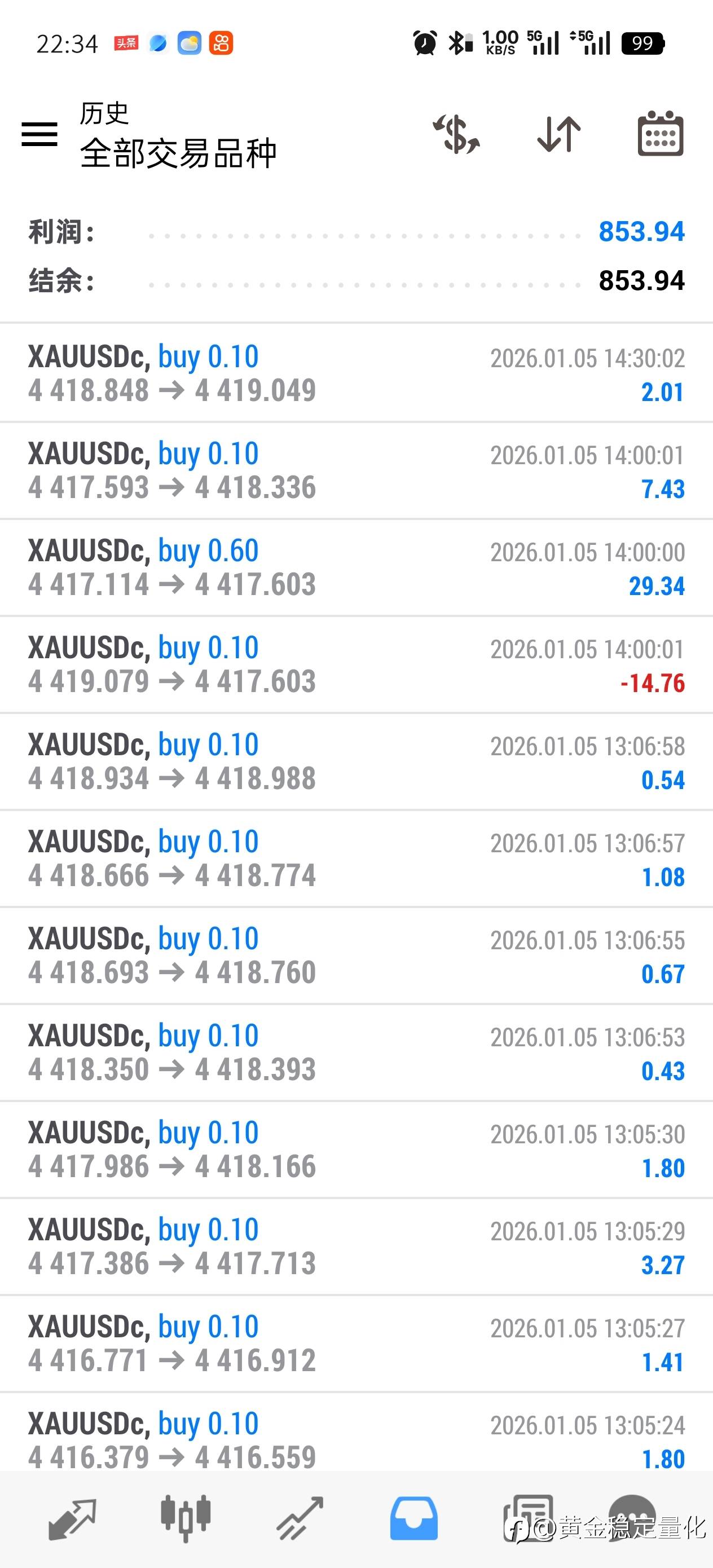Switch to the candlestick chart tab
This screenshot has width=713, height=1568.
click(x=186, y=1519)
